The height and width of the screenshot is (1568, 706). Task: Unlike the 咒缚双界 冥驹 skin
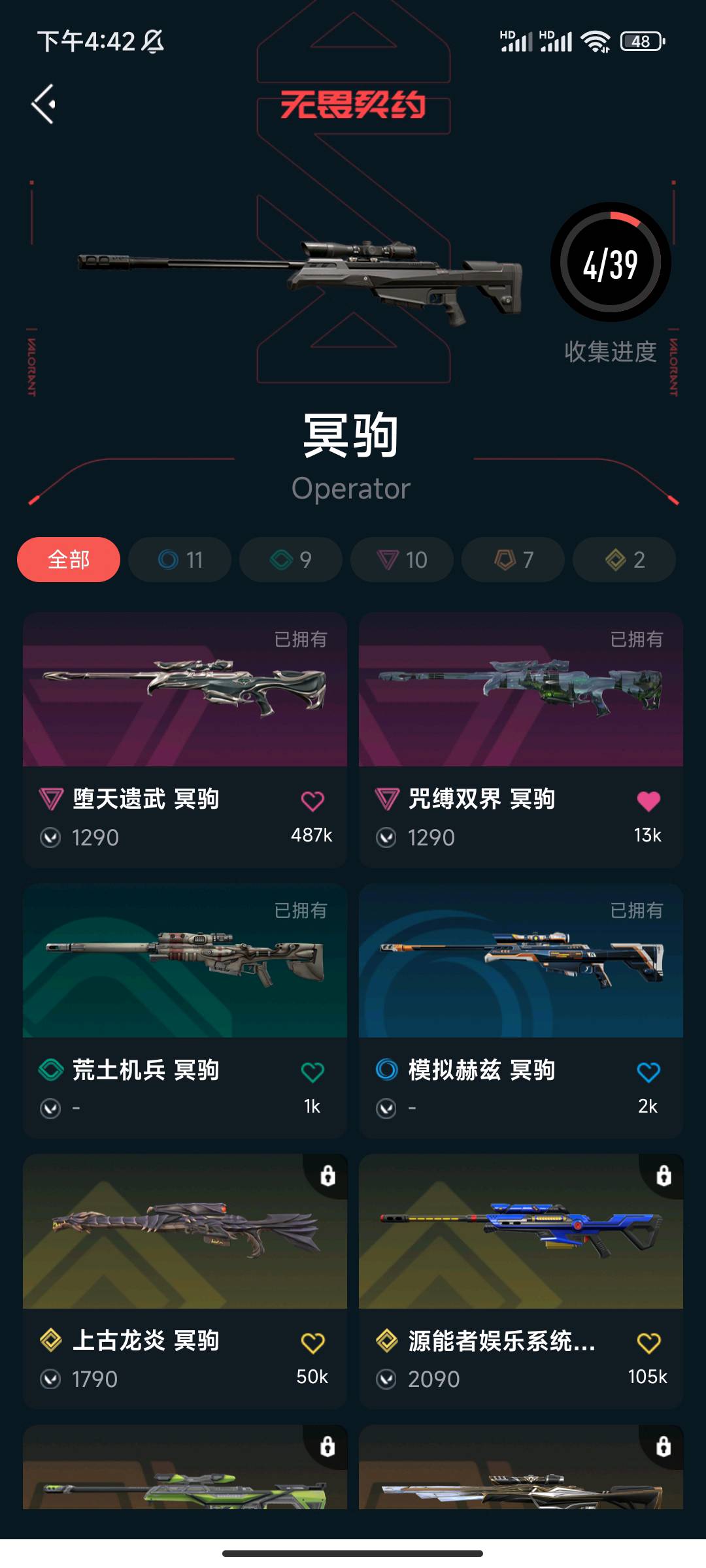point(648,801)
